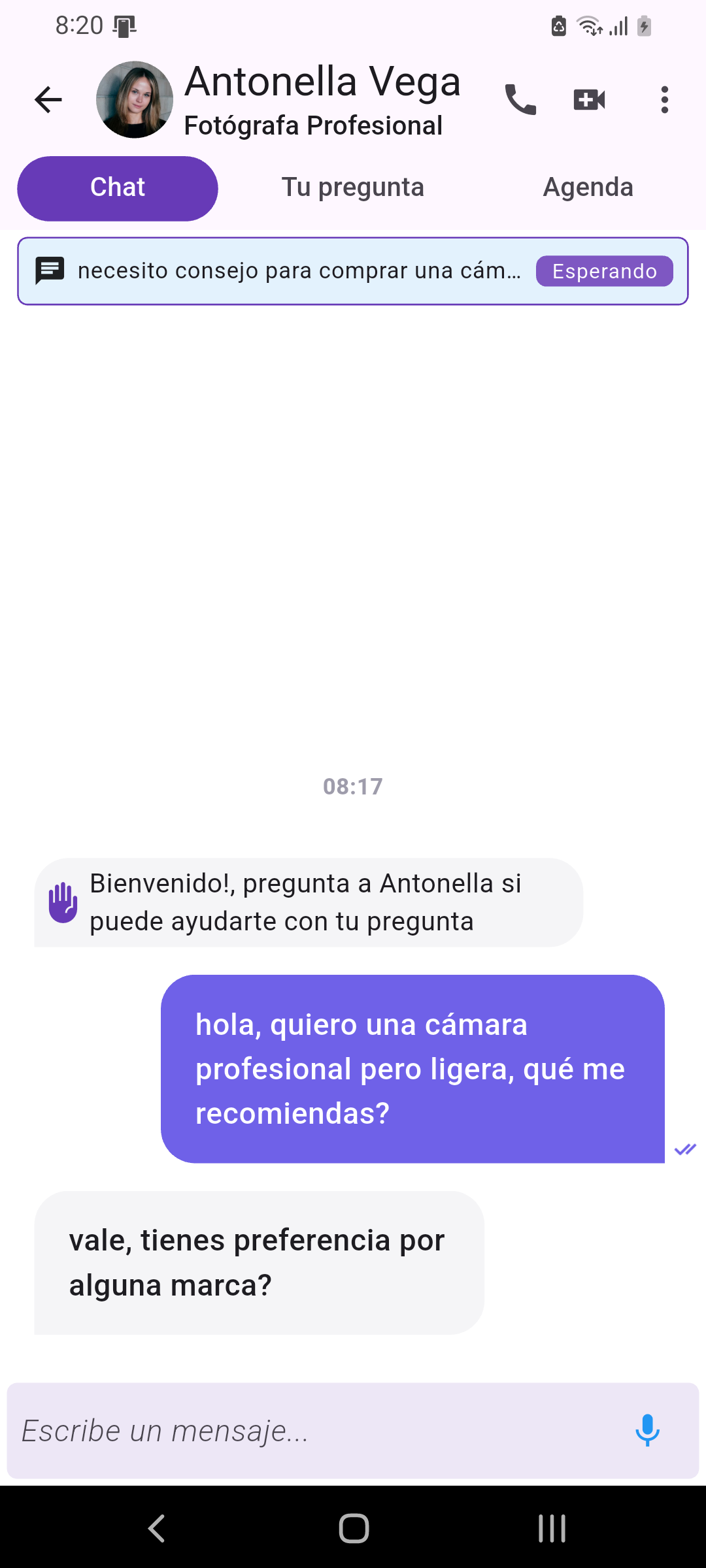
Task: Return to the phone's home screen
Action: (x=353, y=1529)
